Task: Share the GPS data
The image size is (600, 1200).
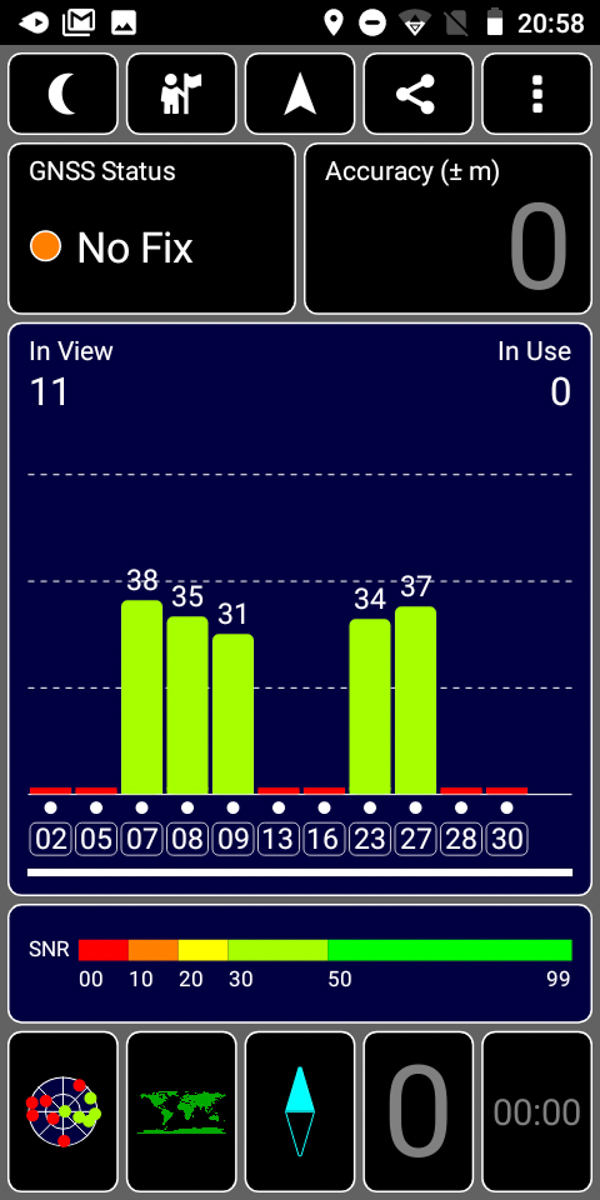Action: coord(418,94)
